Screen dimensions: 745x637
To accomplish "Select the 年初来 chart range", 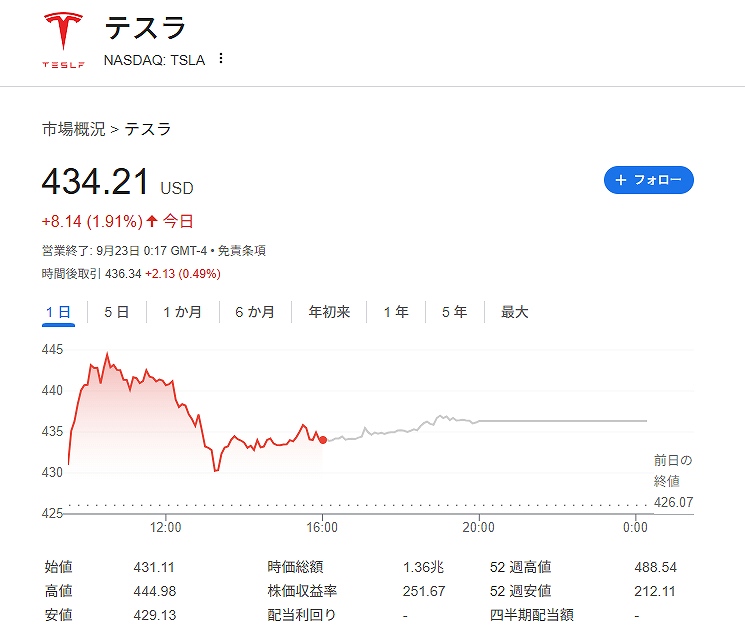I will [329, 312].
